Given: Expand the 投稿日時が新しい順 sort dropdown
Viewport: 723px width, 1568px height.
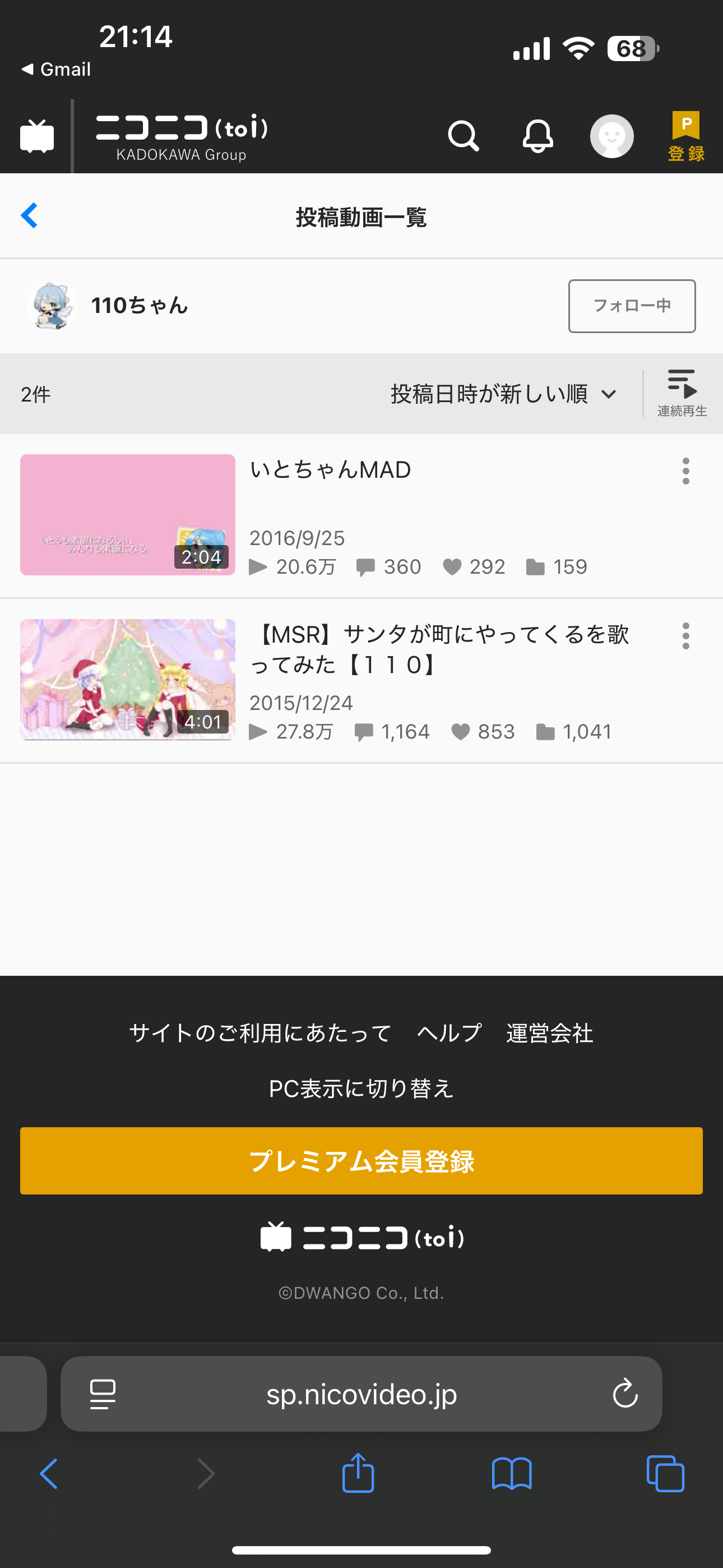Looking at the screenshot, I should [504, 394].
